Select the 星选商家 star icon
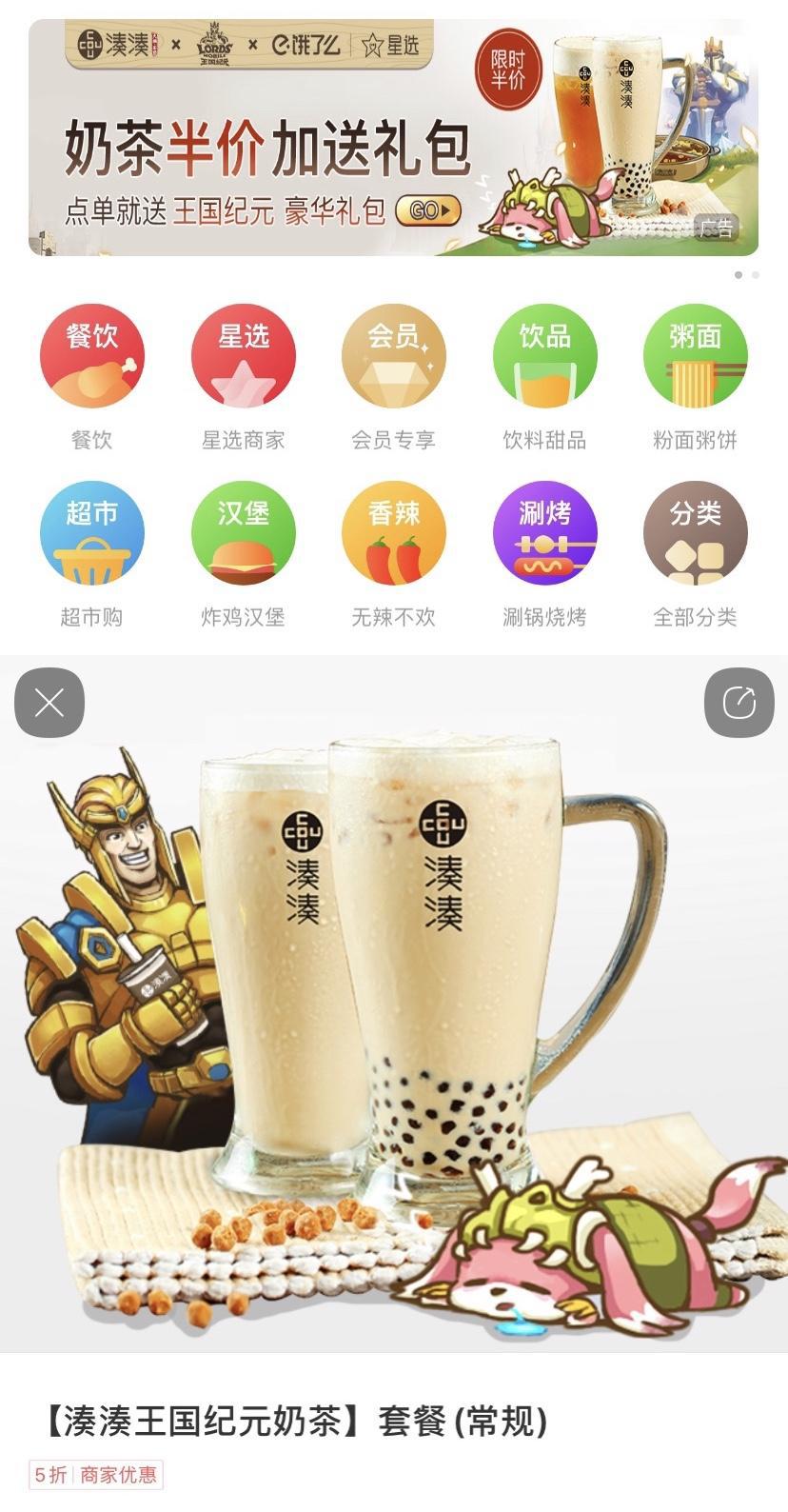This screenshot has height=1512, width=788. tap(243, 354)
